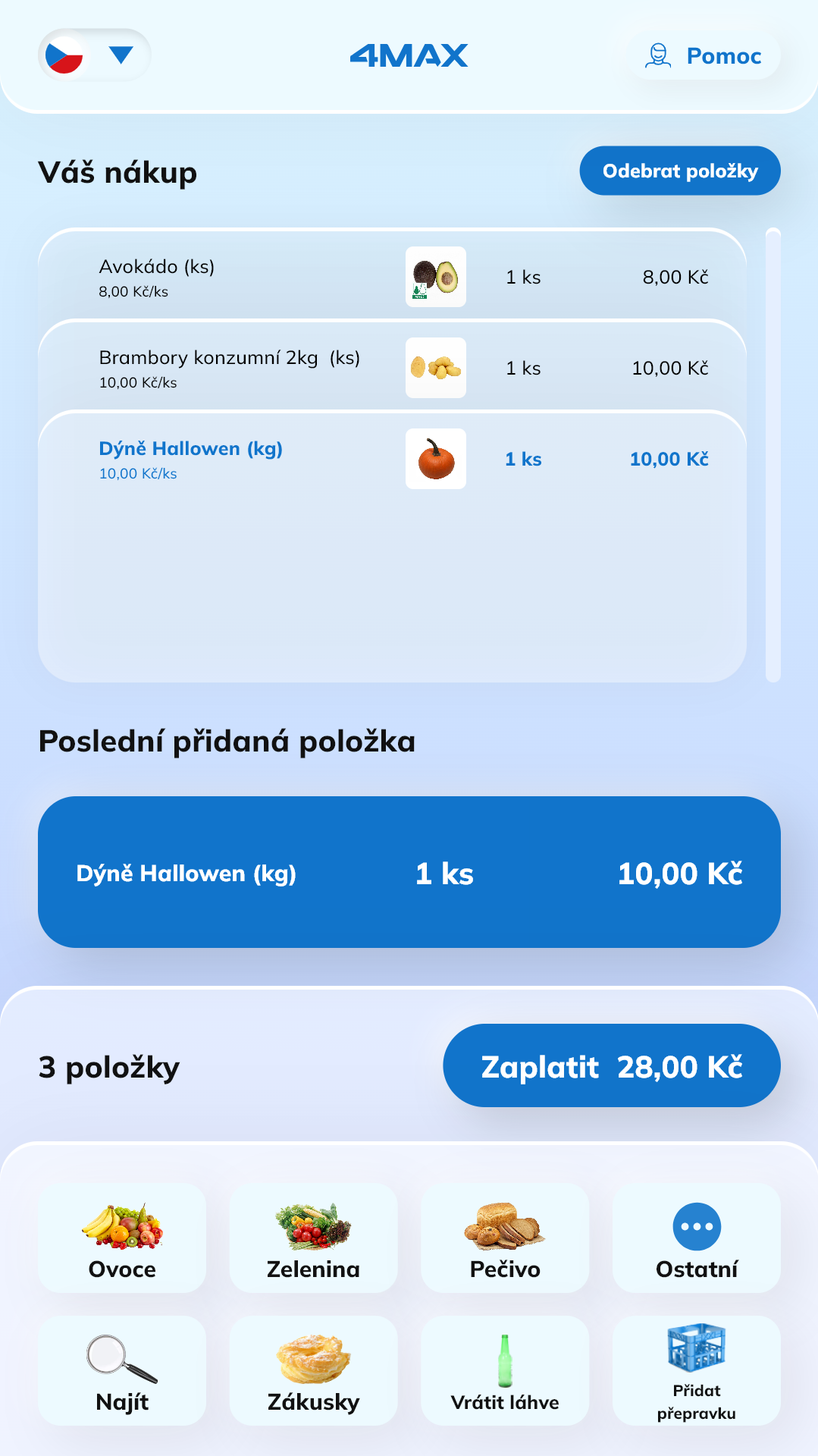Expand the Dýně Hallowen item row
This screenshot has height=1456, width=818.
[393, 459]
